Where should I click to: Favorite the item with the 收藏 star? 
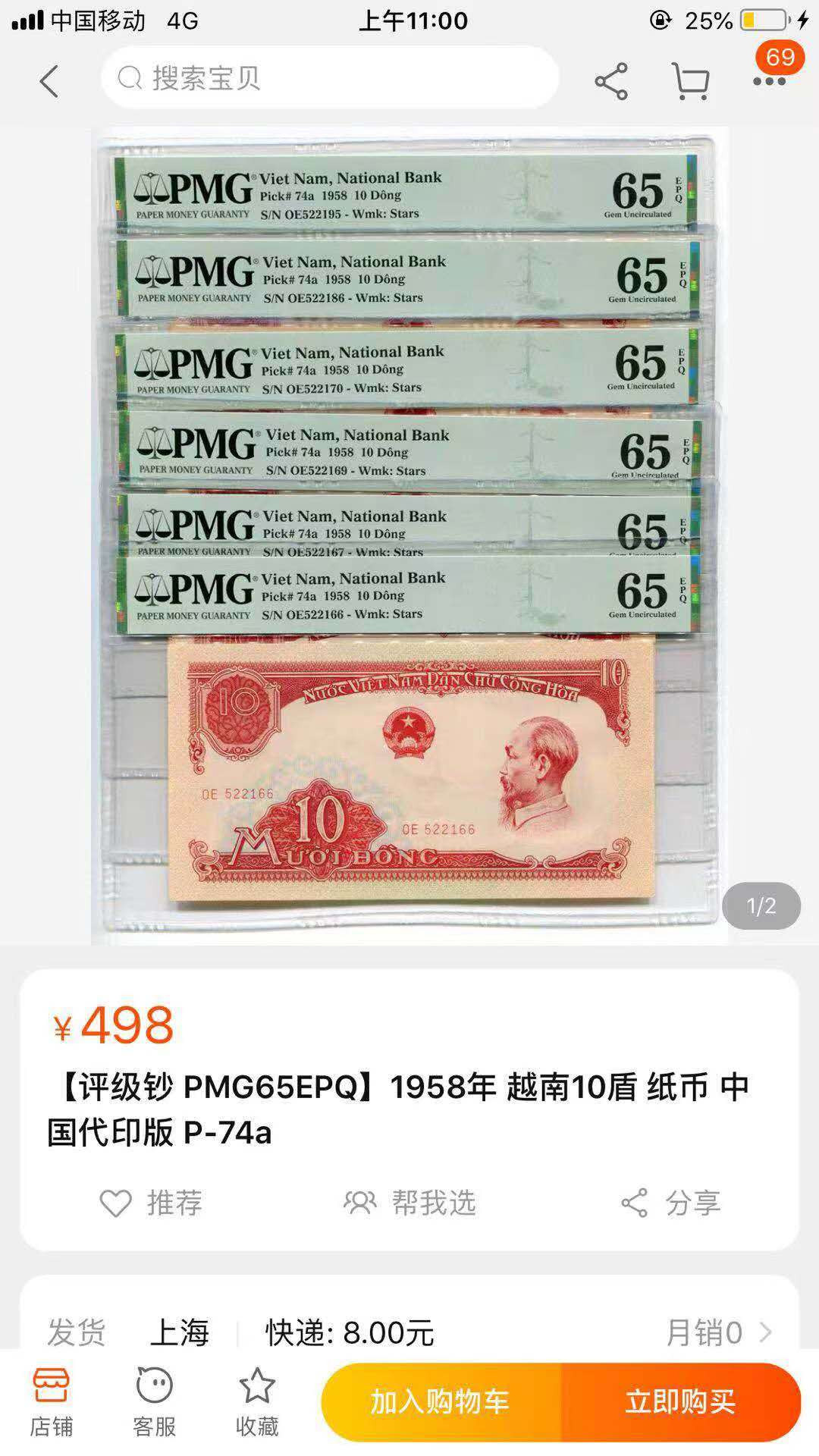(256, 1399)
